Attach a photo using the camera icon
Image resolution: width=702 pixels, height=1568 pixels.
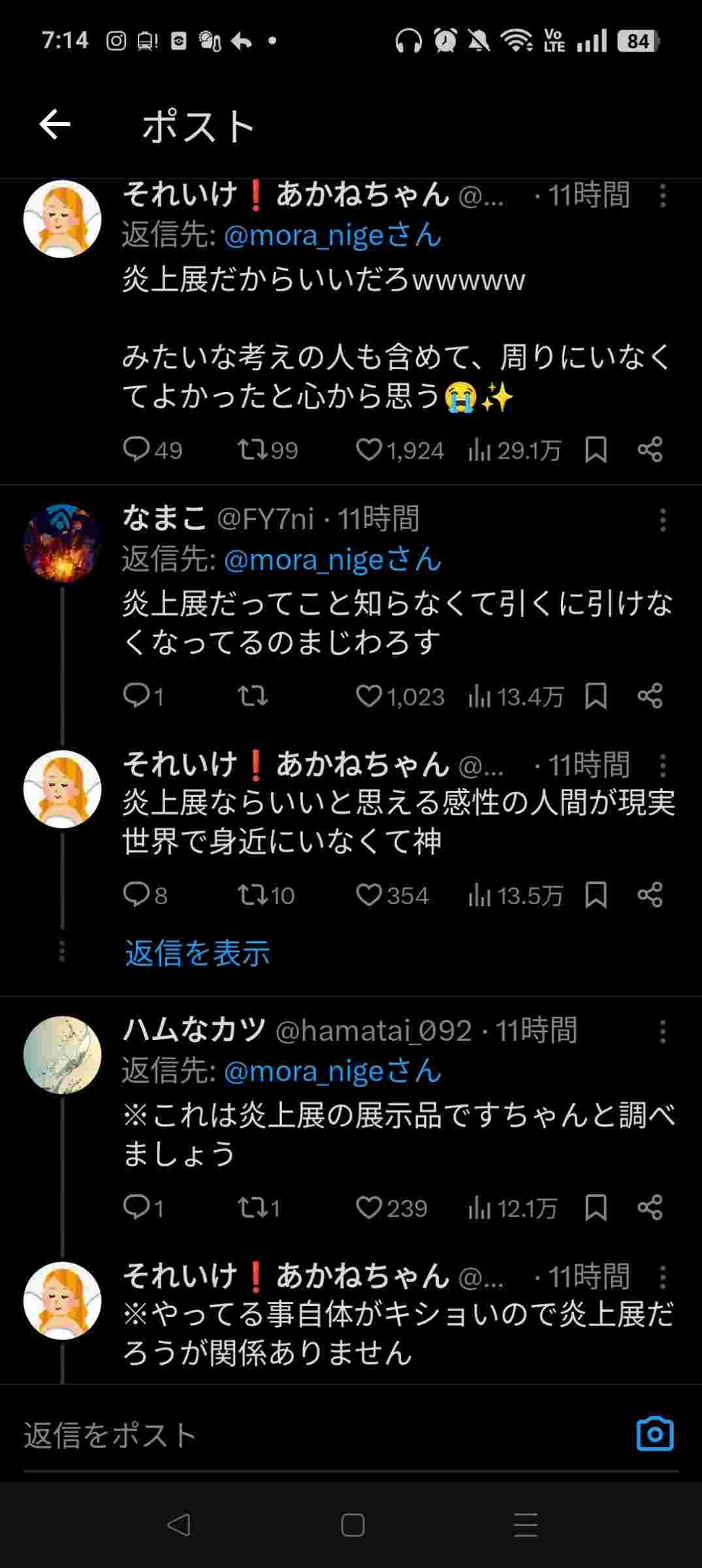tap(654, 1434)
